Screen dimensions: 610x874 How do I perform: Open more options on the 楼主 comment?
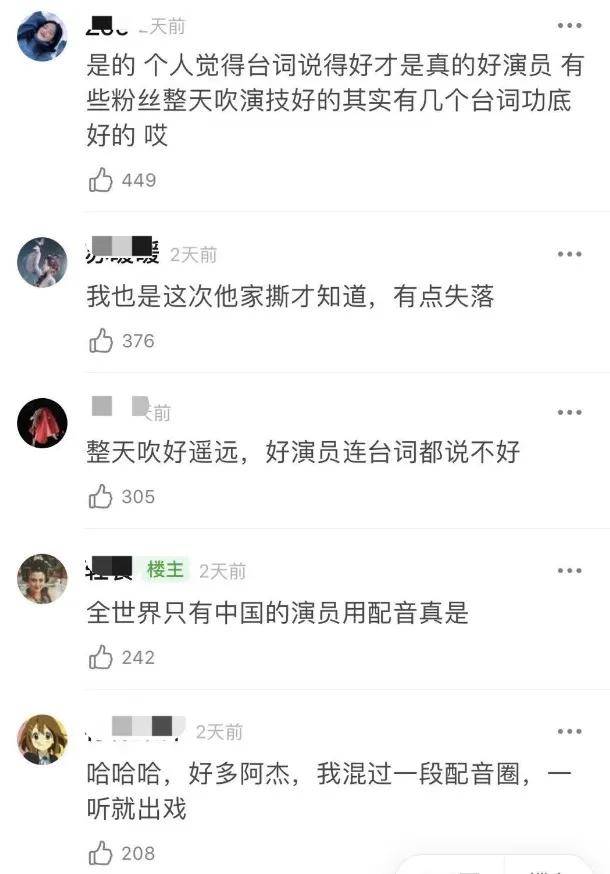(569, 571)
